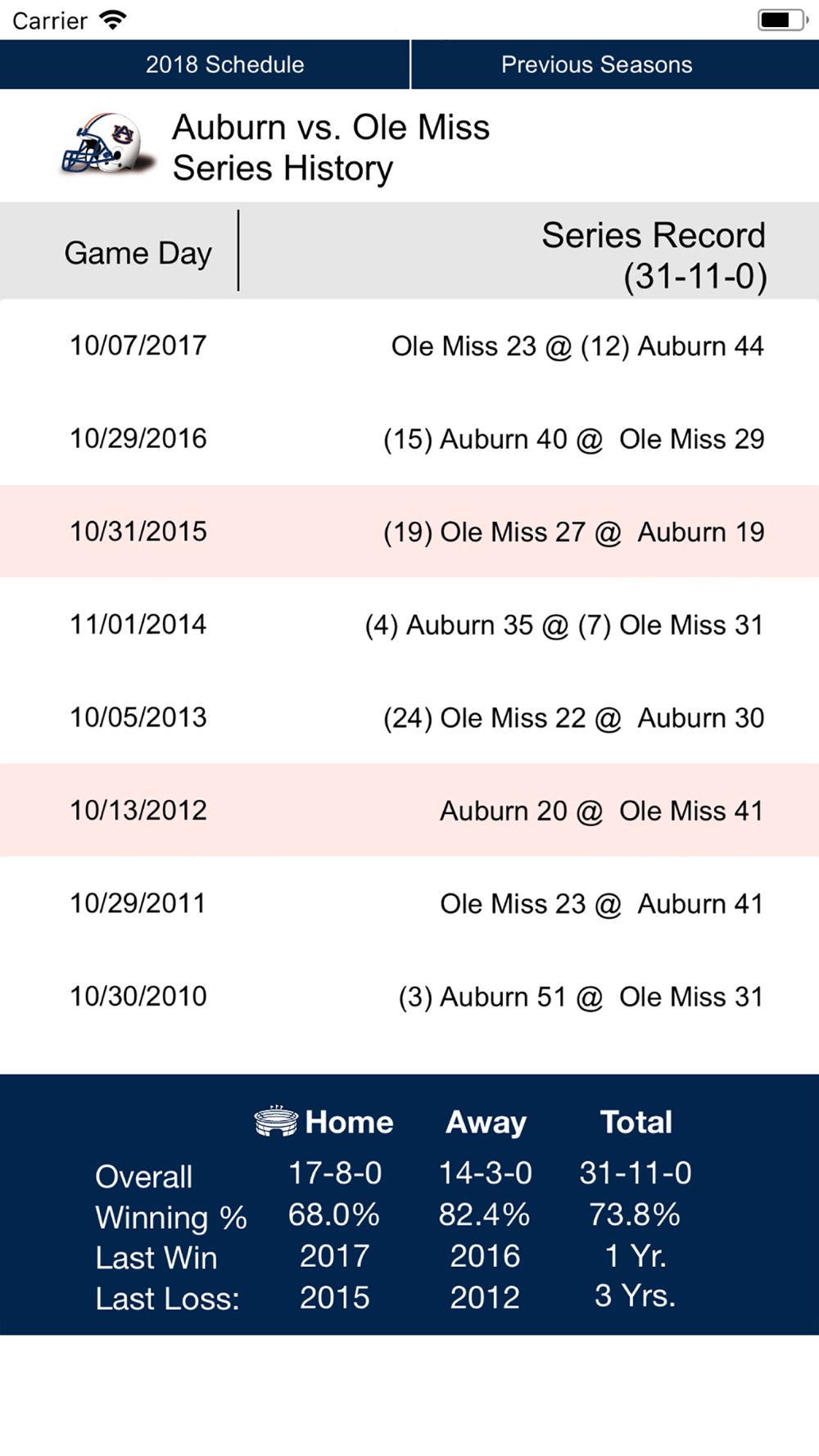
Task: View the 11/01/2014 game details
Action: 409,625
